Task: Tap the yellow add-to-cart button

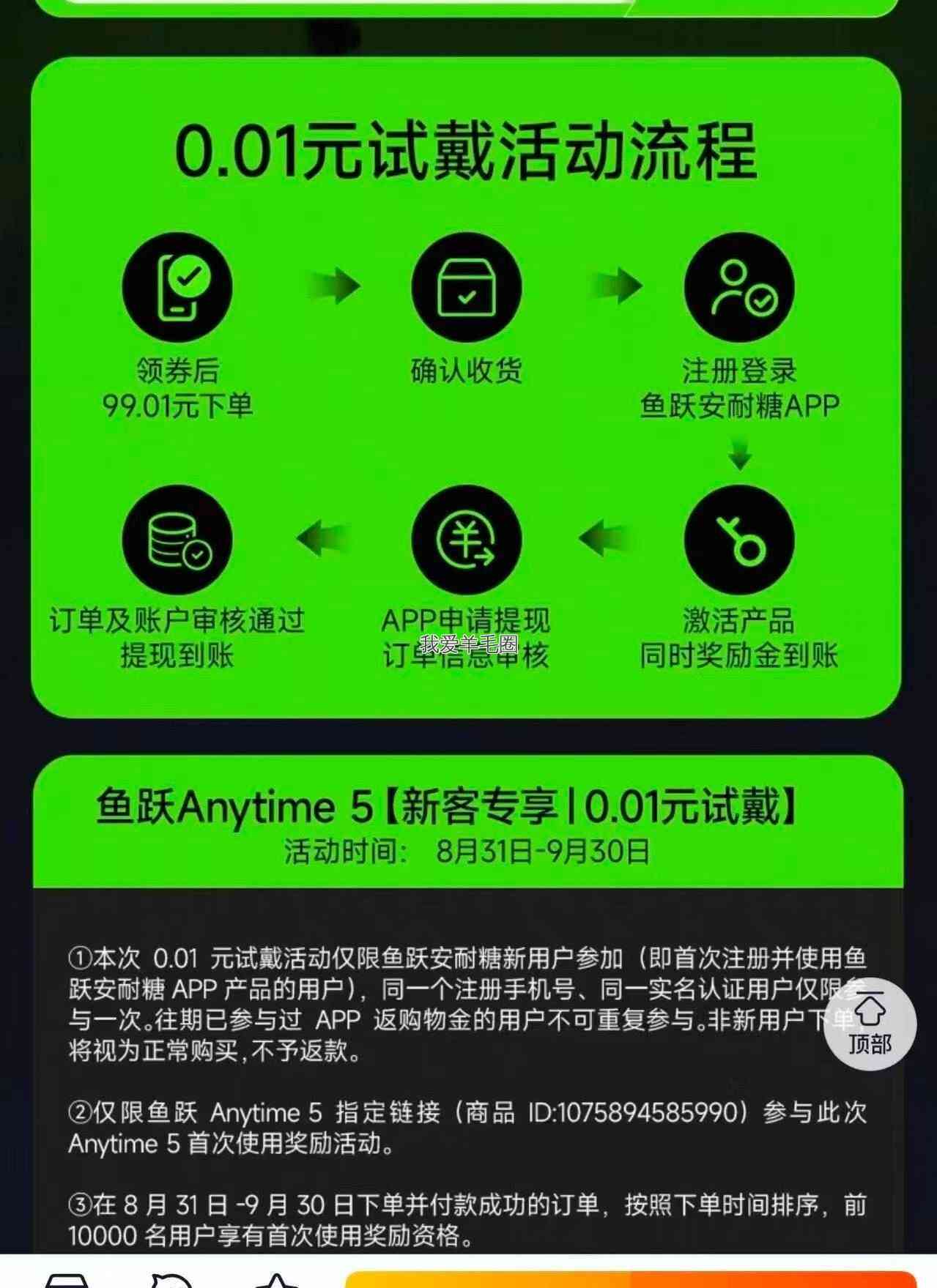Action: [x=488, y=1279]
